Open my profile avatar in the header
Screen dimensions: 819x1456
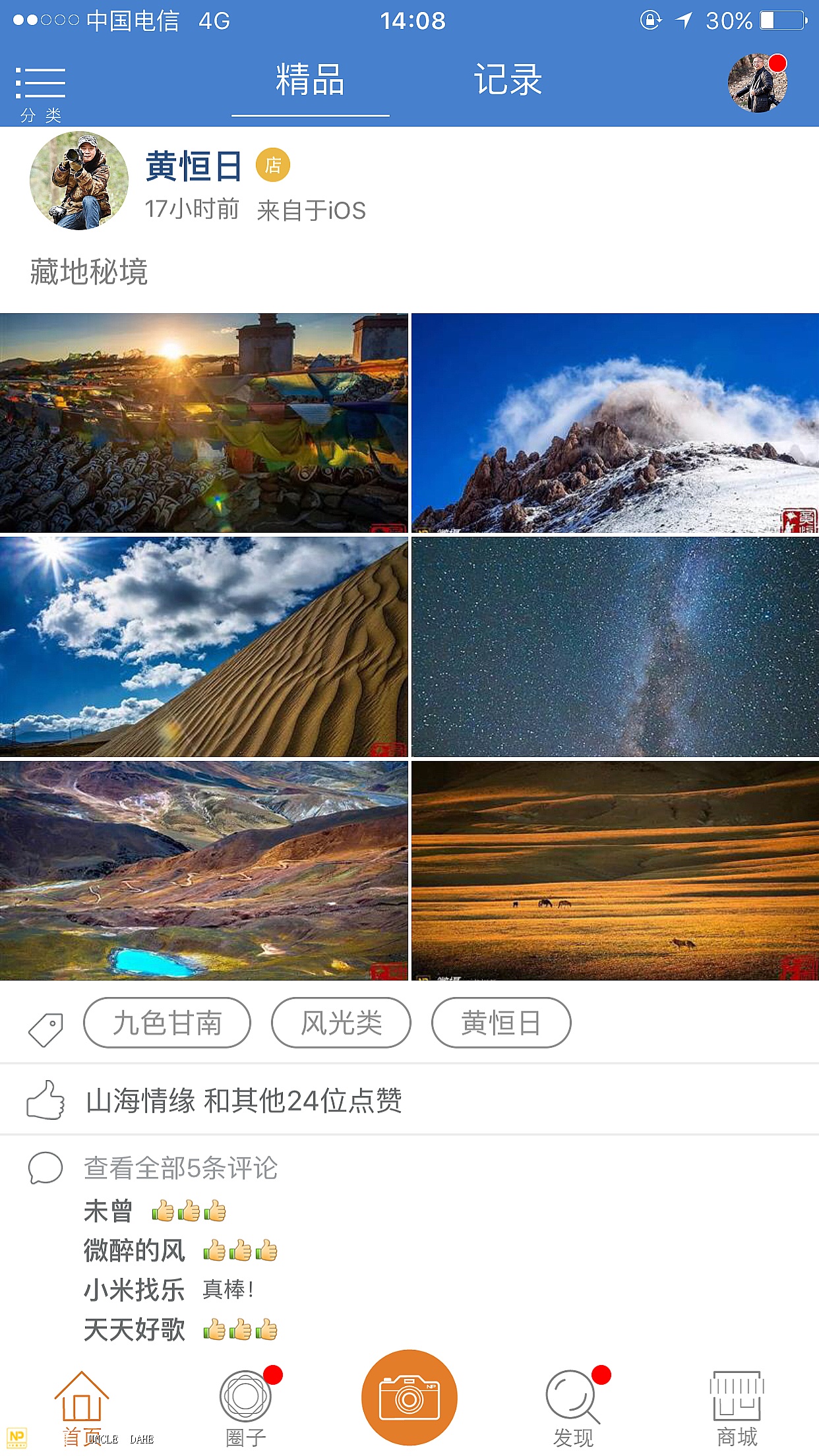coord(757,83)
